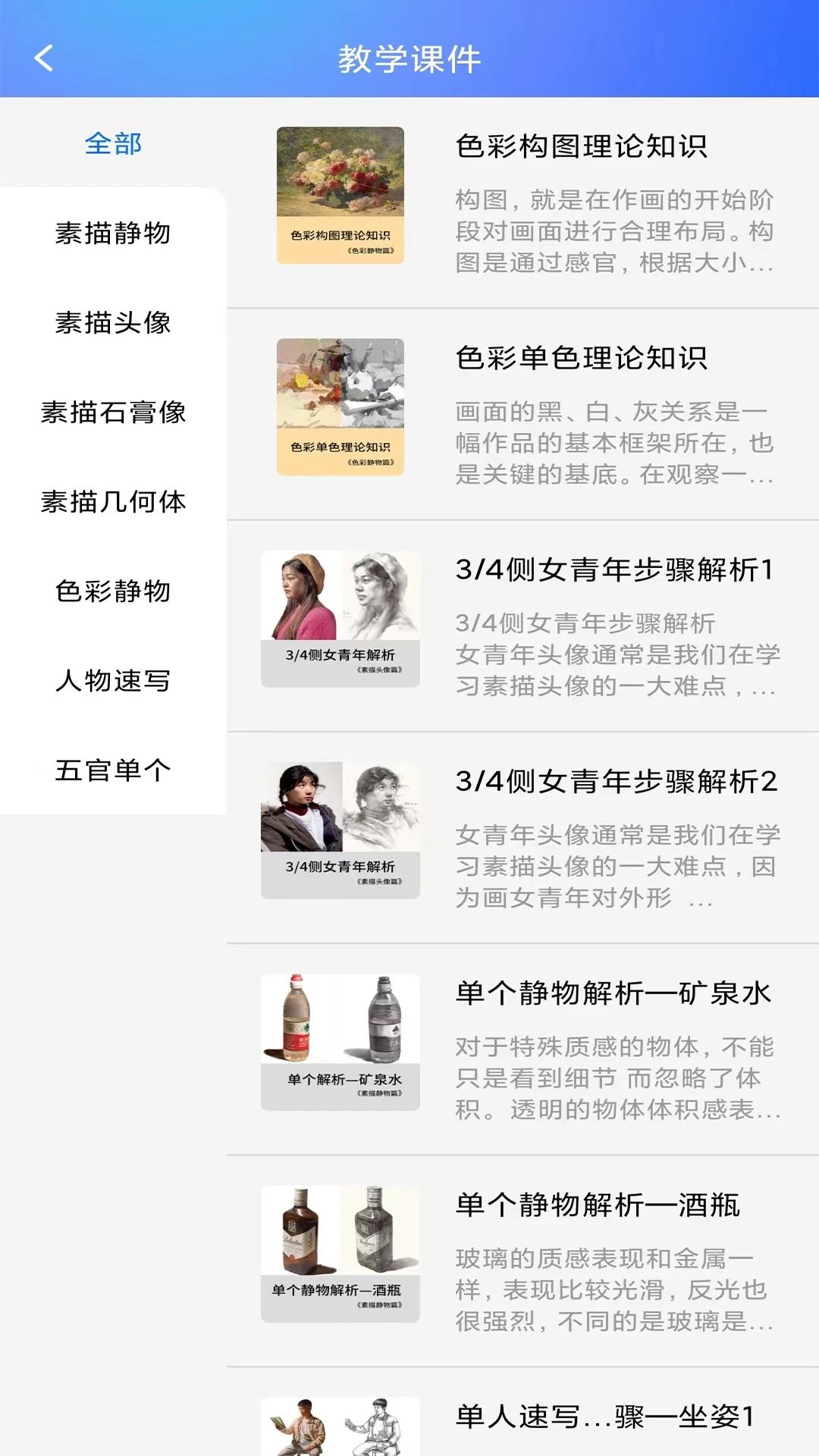Viewport: 819px width, 1456px height.
Task: Go back from 教学课件 page
Action: 44,58
